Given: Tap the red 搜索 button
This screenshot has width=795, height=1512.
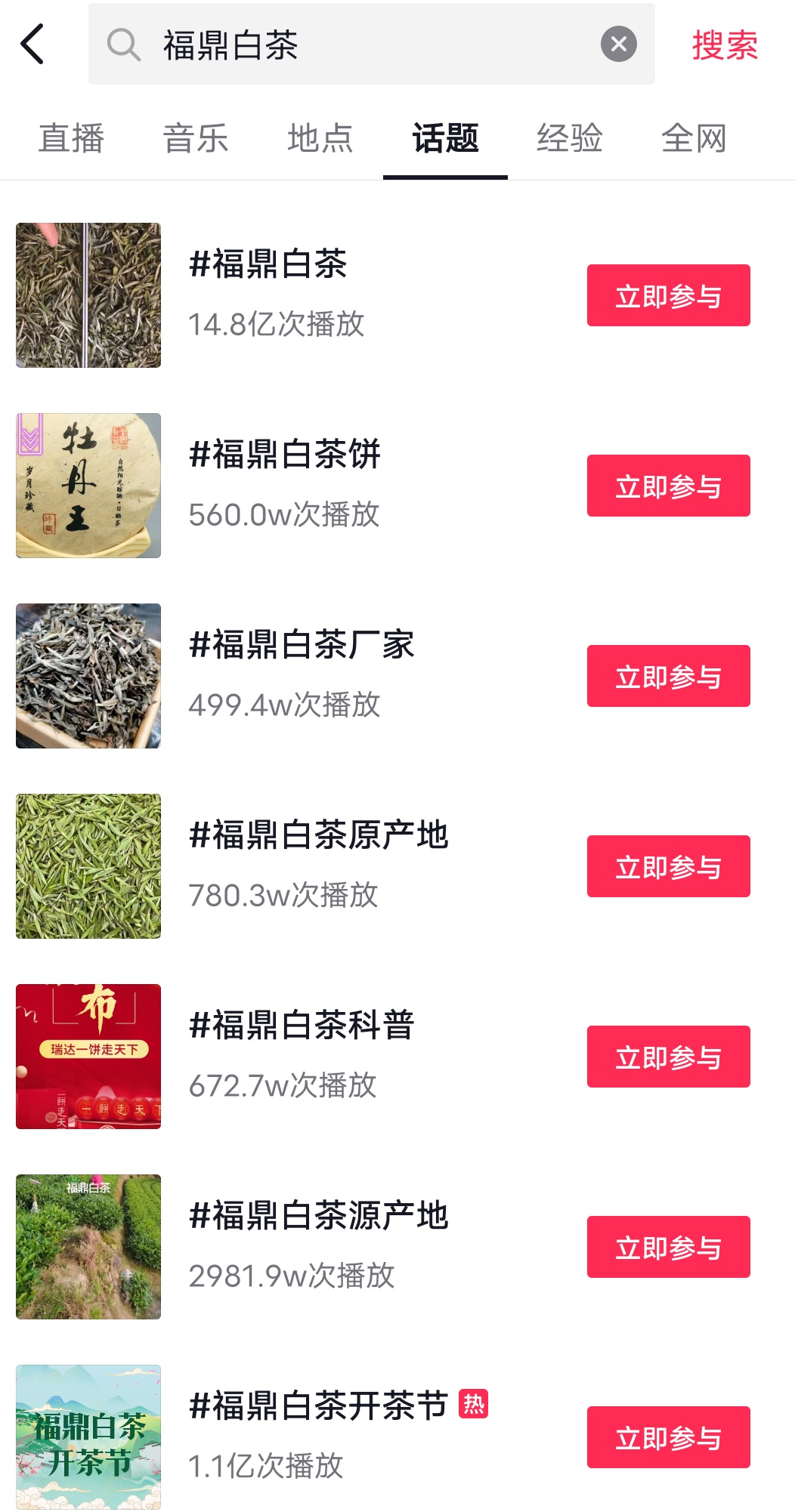Looking at the screenshot, I should pyautogui.click(x=724, y=45).
